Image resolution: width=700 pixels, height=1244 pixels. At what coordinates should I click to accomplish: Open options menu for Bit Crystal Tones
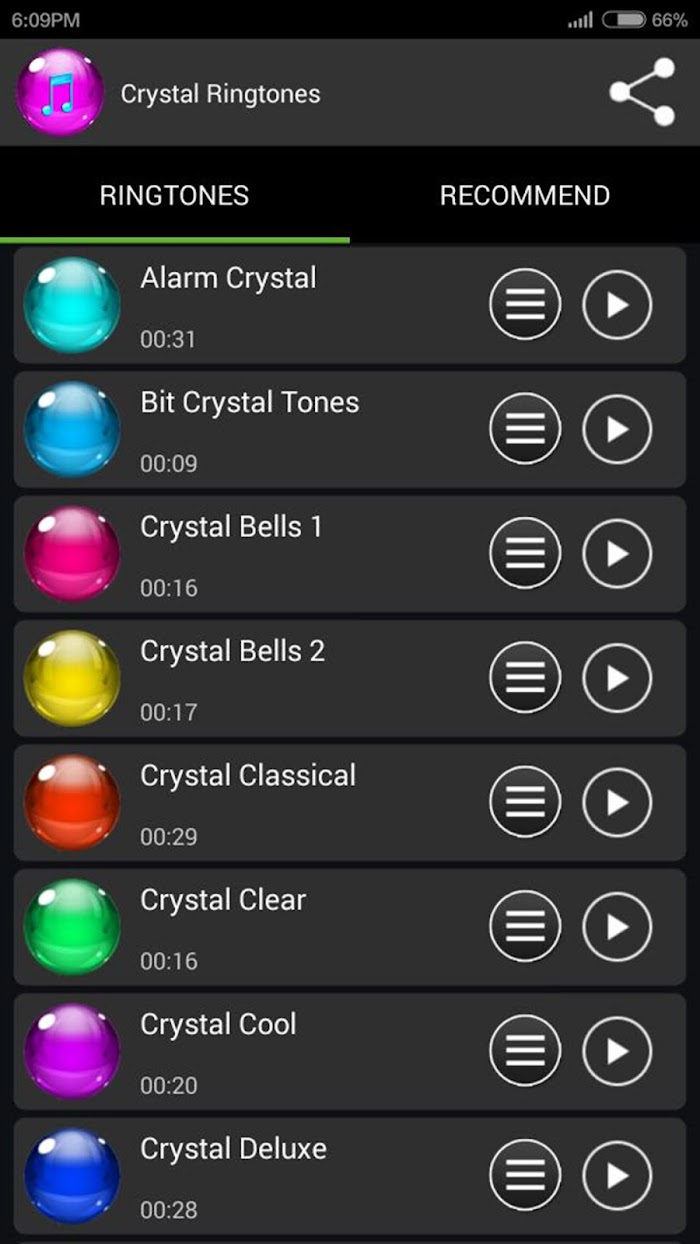pos(525,429)
